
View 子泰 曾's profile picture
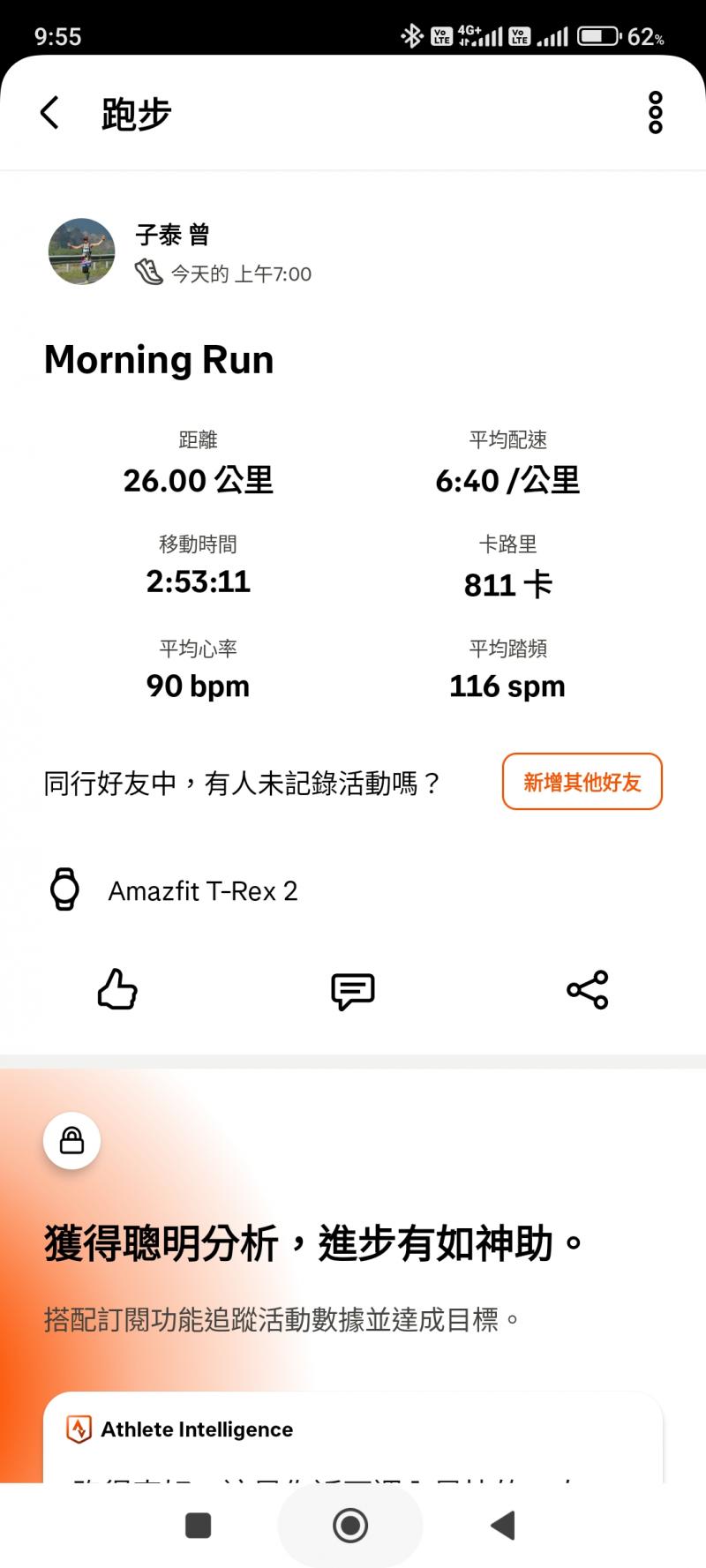pos(81,251)
